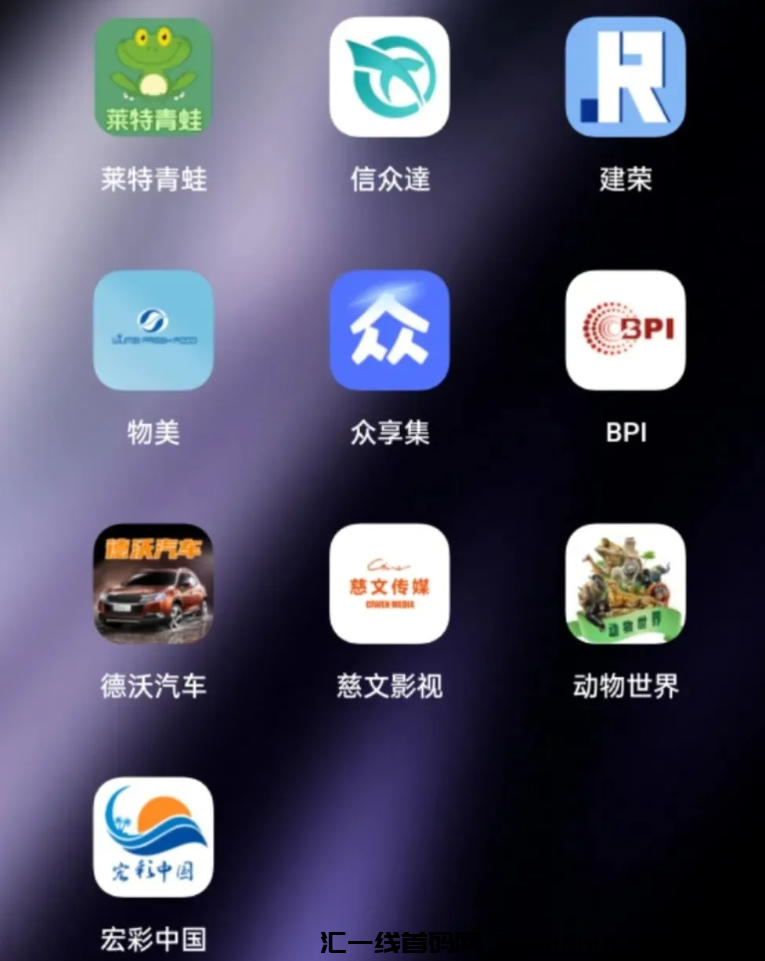Viewport: 765px width, 961px height.
Task: Select the 宏彩中国 label text
Action: pos(153,938)
